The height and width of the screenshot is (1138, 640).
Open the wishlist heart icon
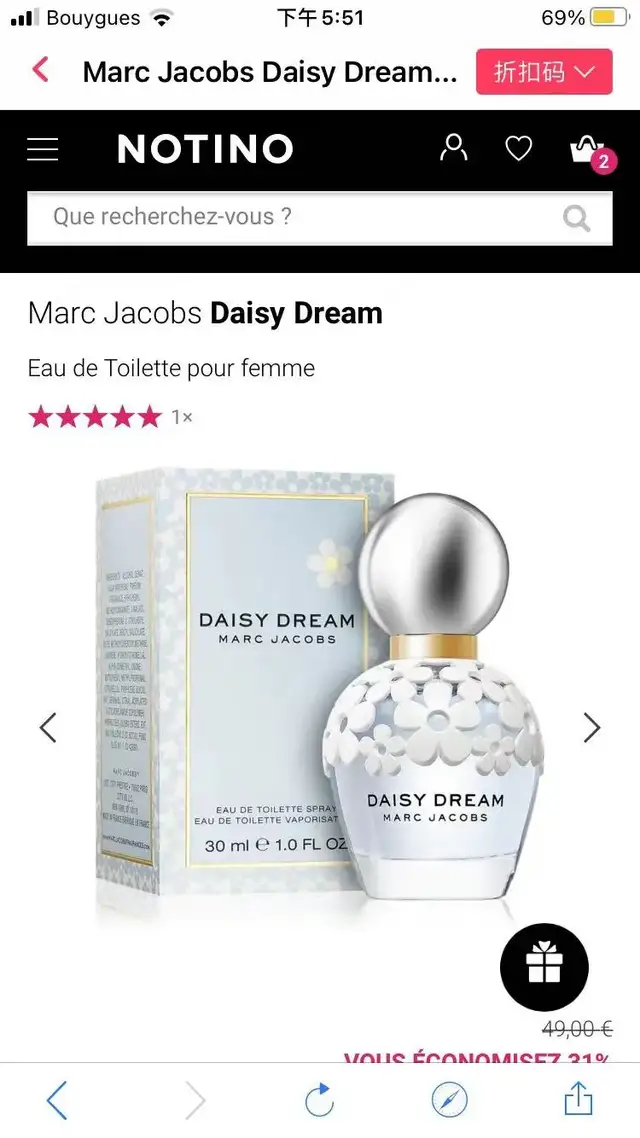(518, 149)
